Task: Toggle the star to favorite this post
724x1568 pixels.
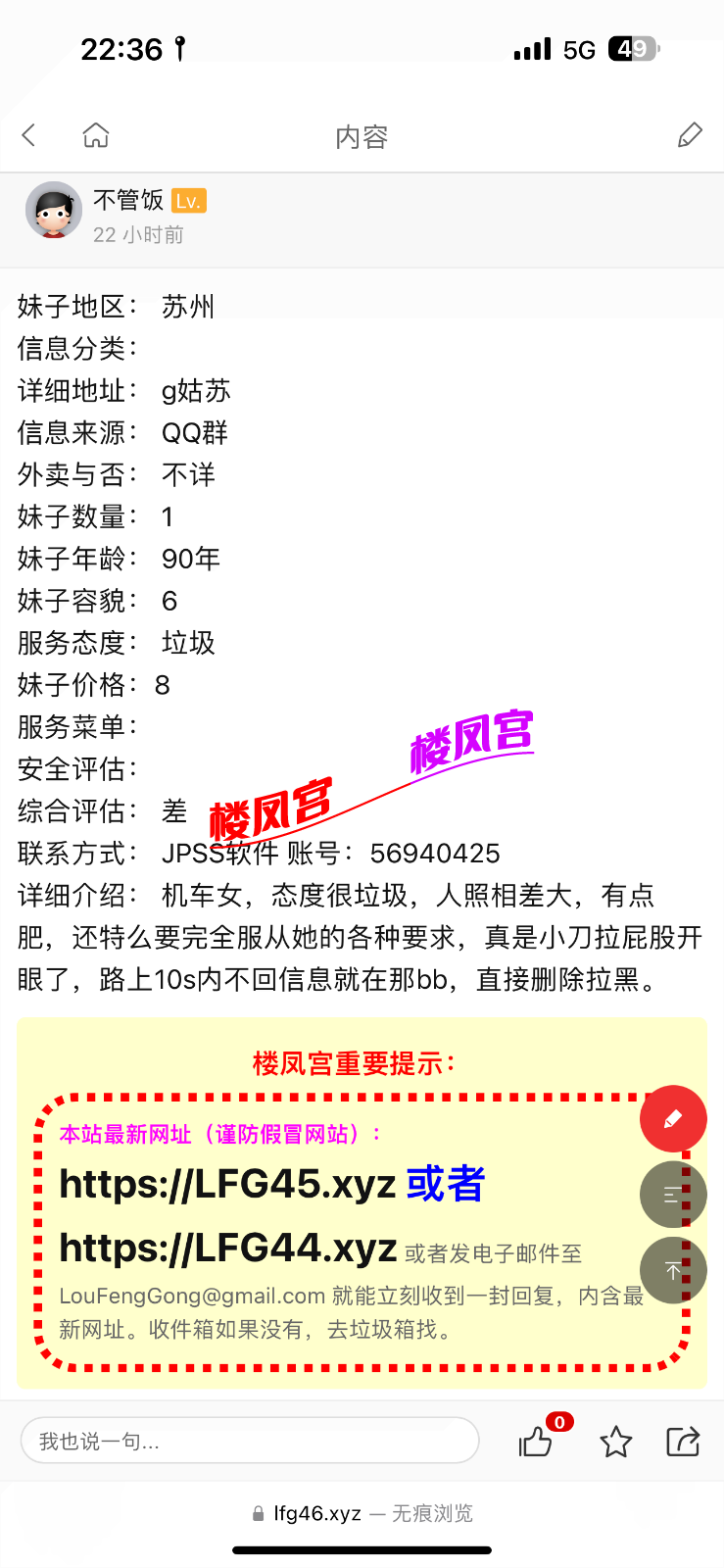Action: (615, 1441)
